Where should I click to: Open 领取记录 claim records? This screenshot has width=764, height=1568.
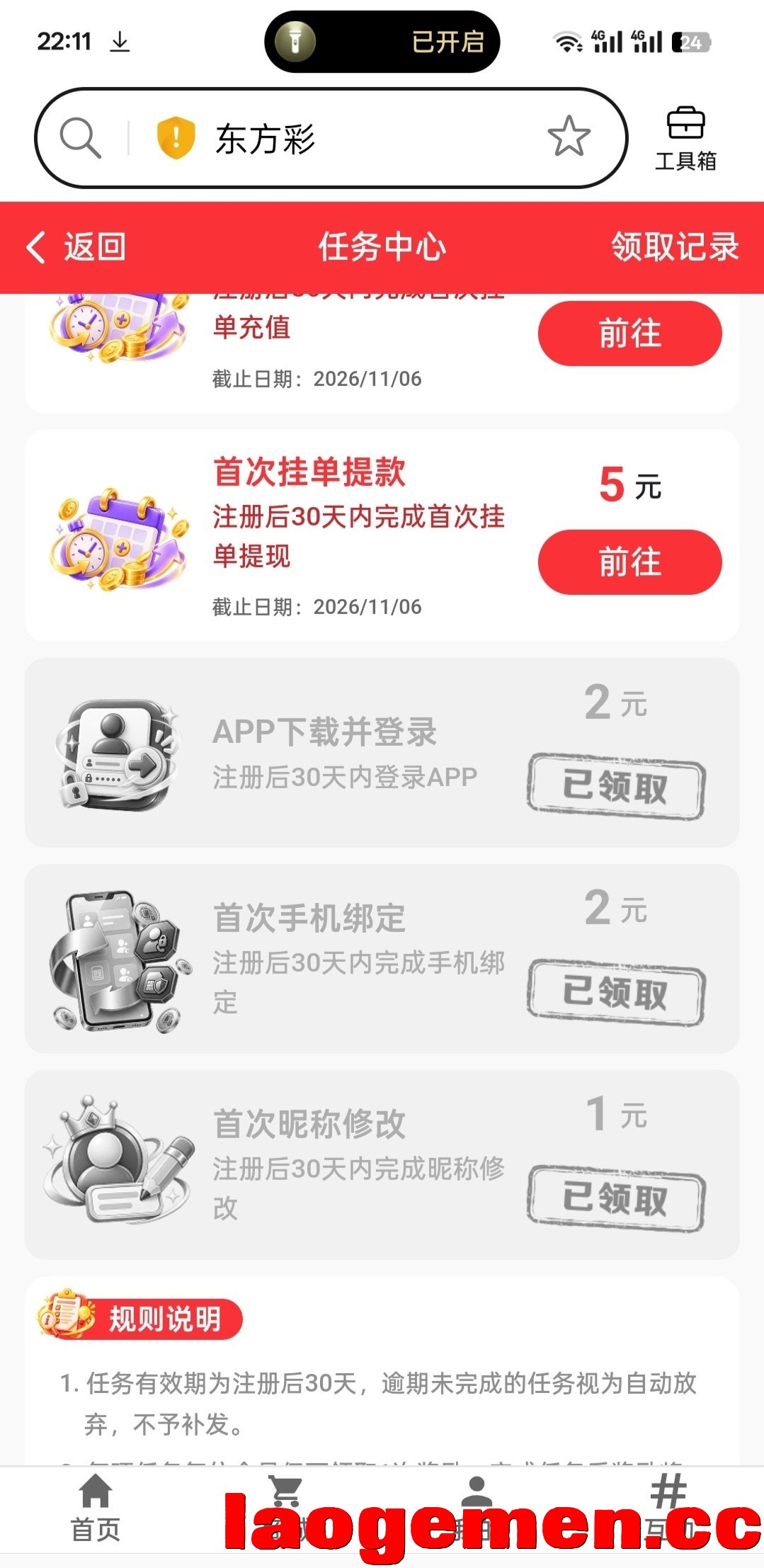point(675,247)
